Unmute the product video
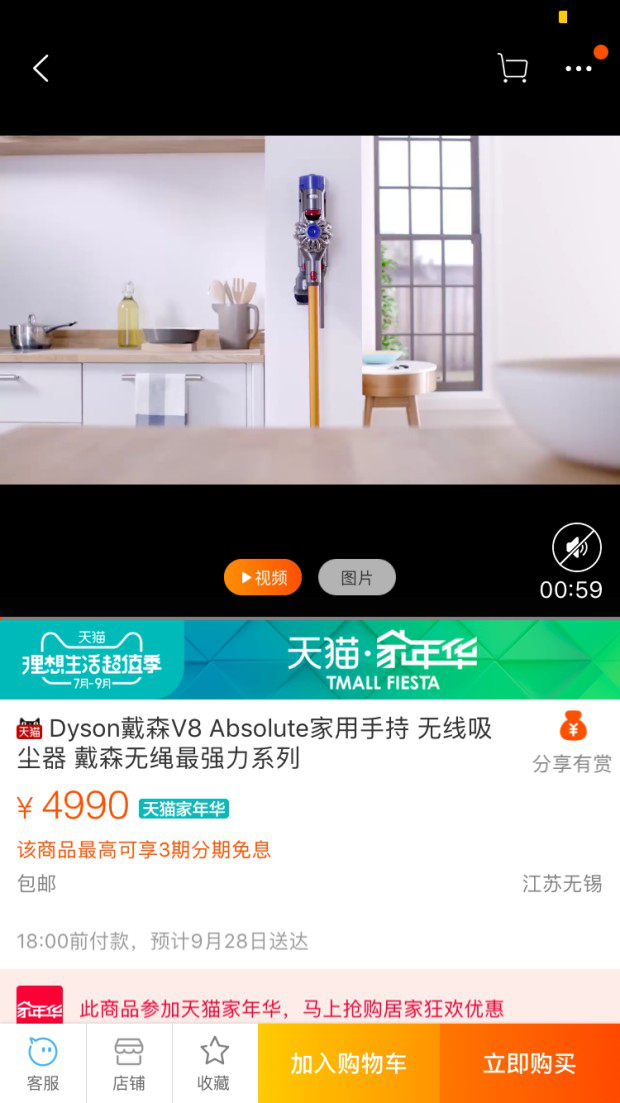This screenshot has height=1103, width=620. [x=577, y=548]
